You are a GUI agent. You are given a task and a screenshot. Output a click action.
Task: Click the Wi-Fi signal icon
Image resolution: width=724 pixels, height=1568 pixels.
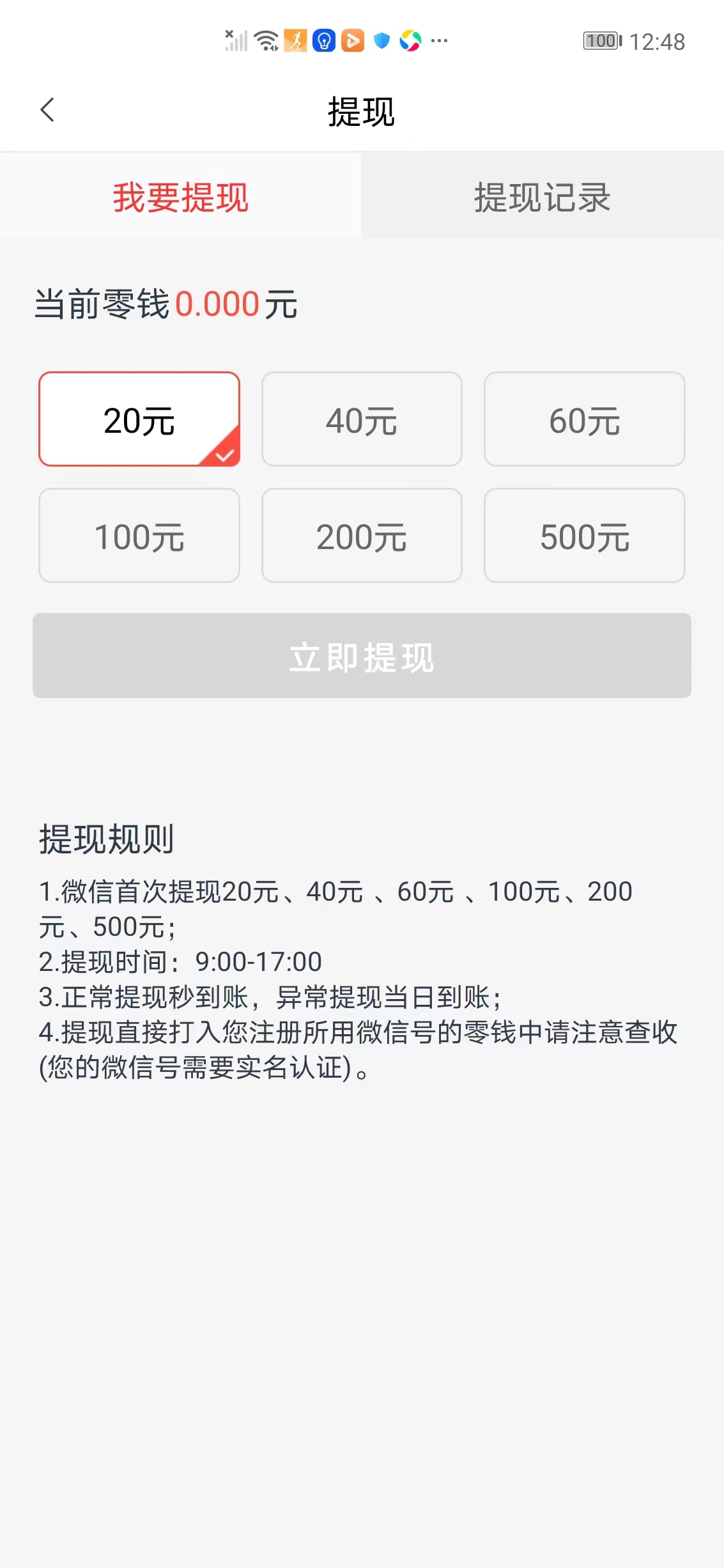tap(266, 40)
